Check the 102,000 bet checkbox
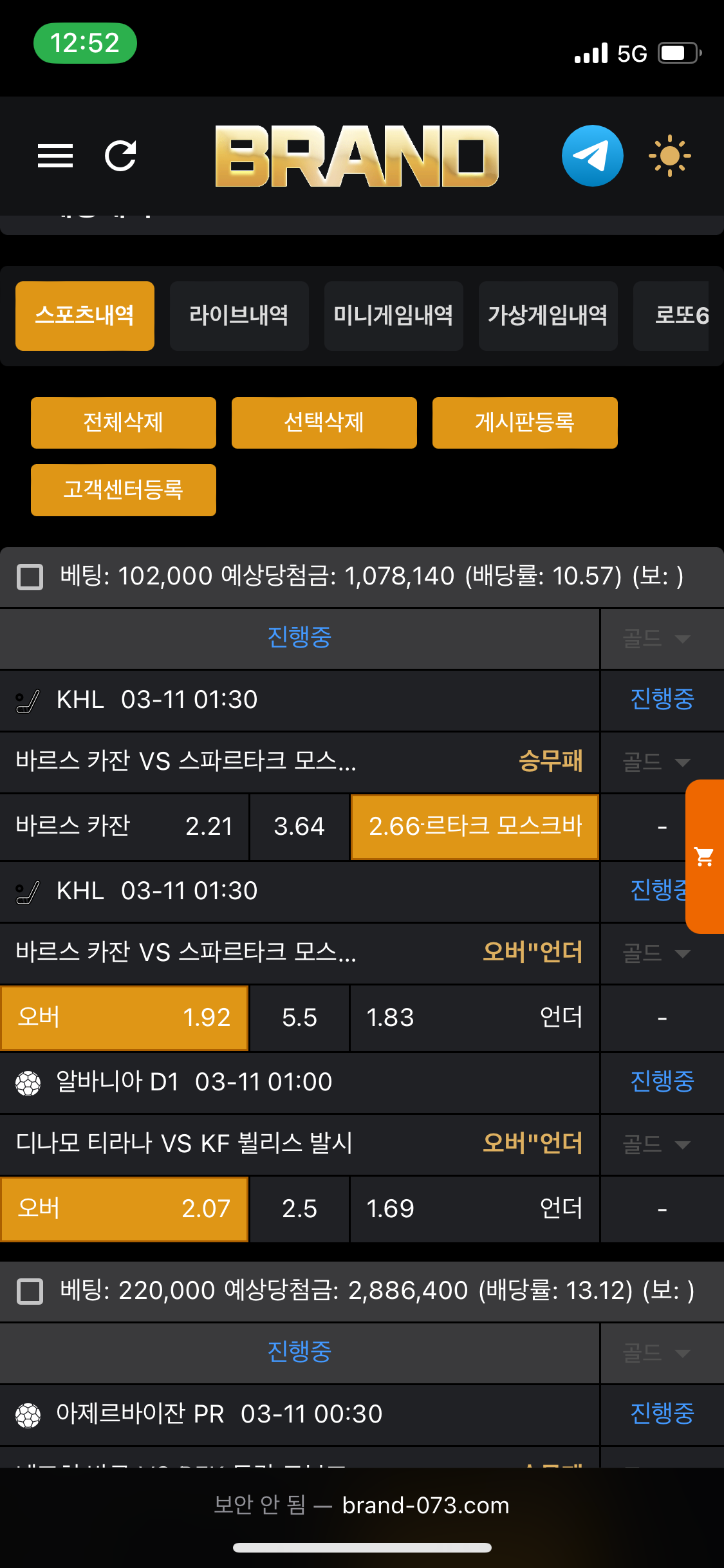The image size is (724, 1568). (x=30, y=577)
